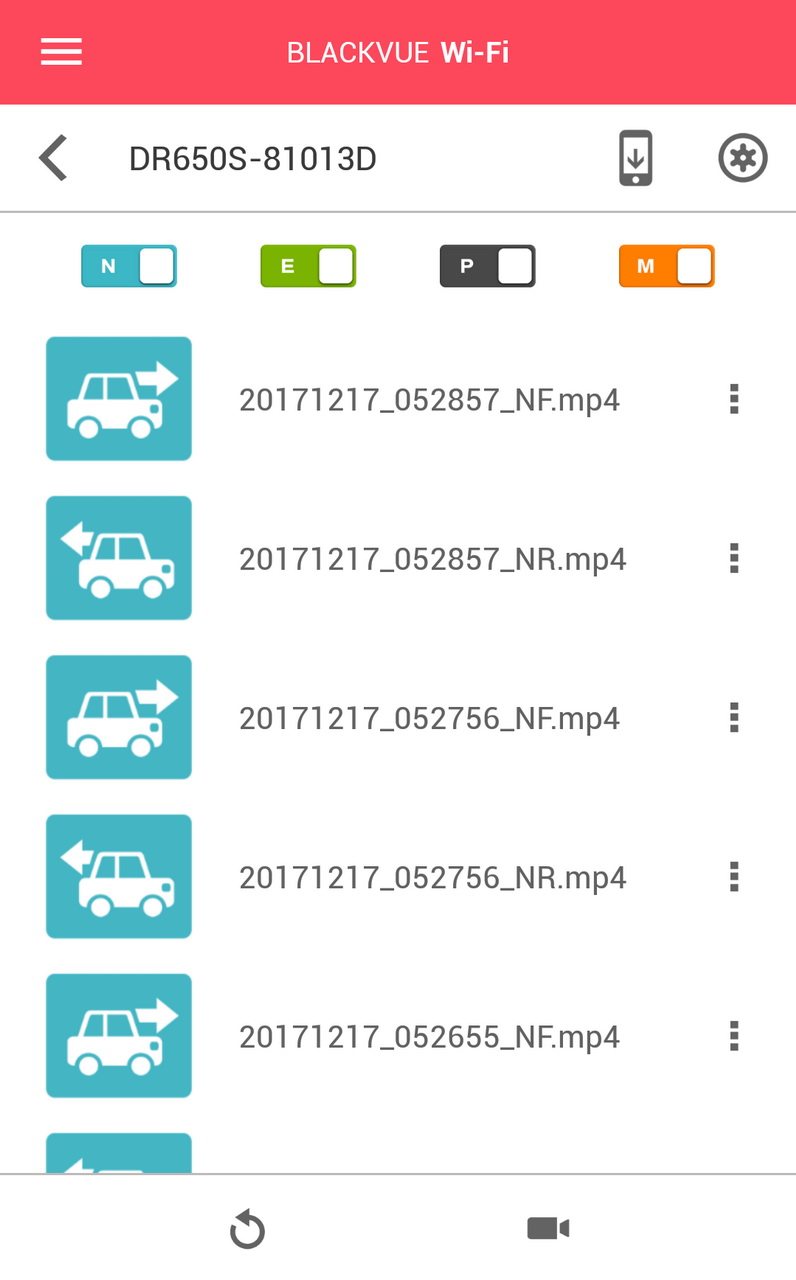Open the hamburger drawer menu

point(61,52)
